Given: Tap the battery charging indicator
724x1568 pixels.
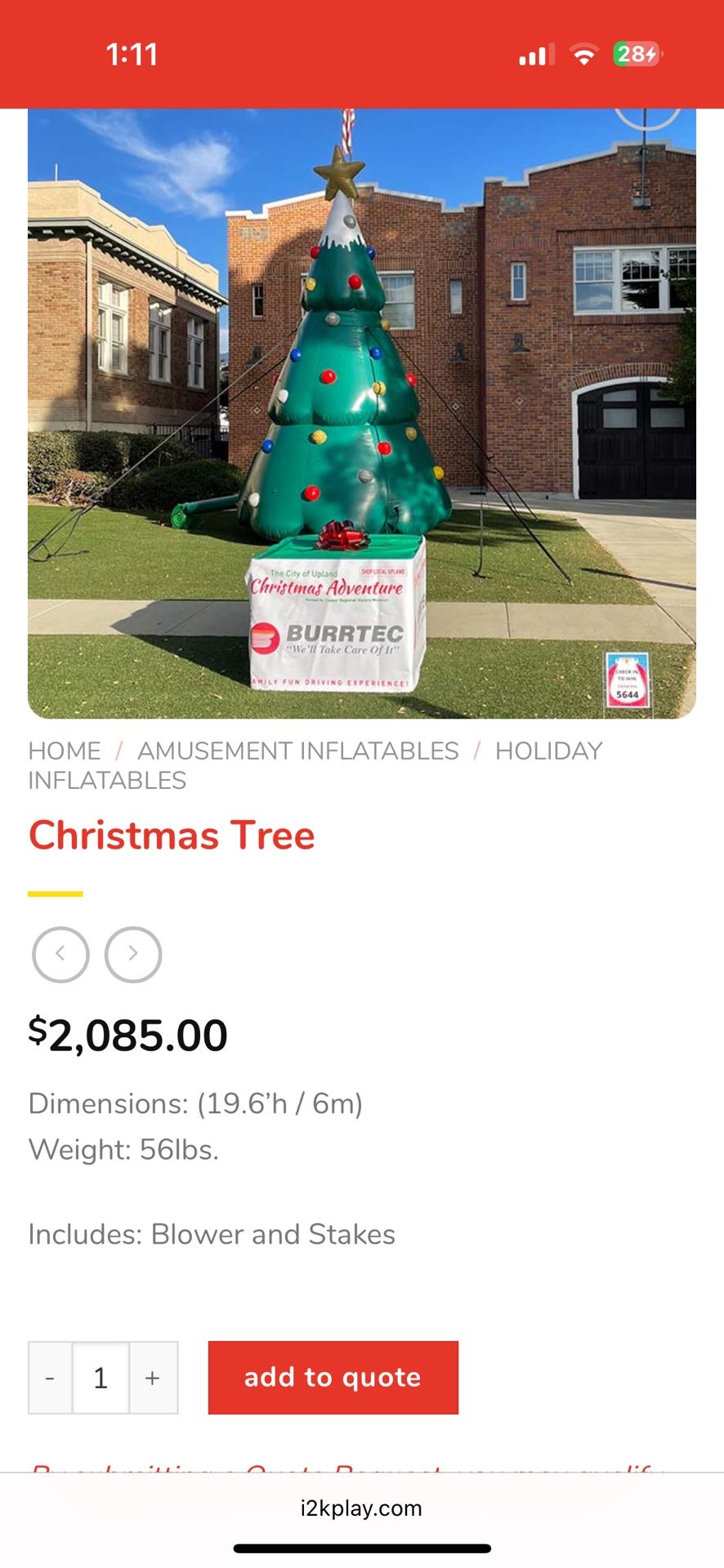Looking at the screenshot, I should tap(633, 56).
